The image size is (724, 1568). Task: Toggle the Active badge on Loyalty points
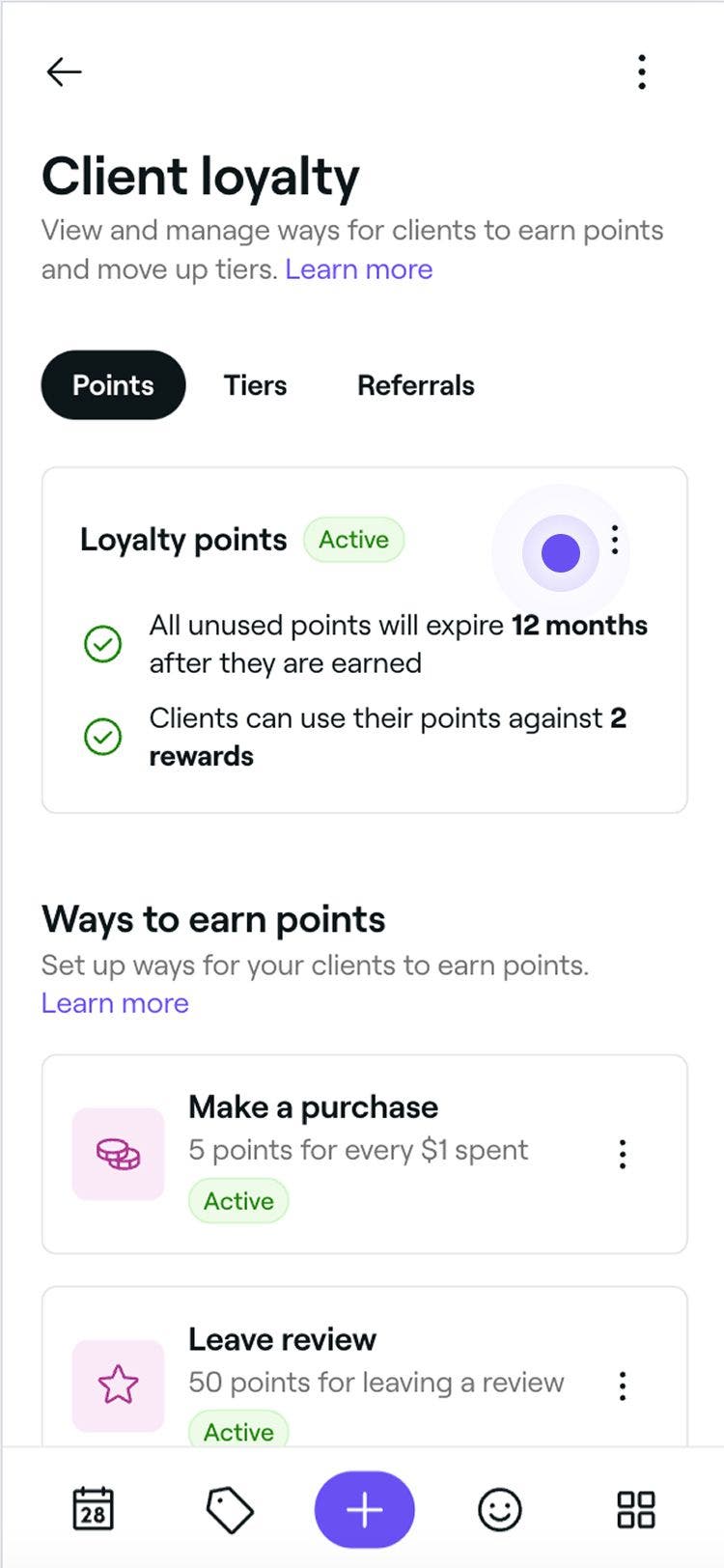354,540
